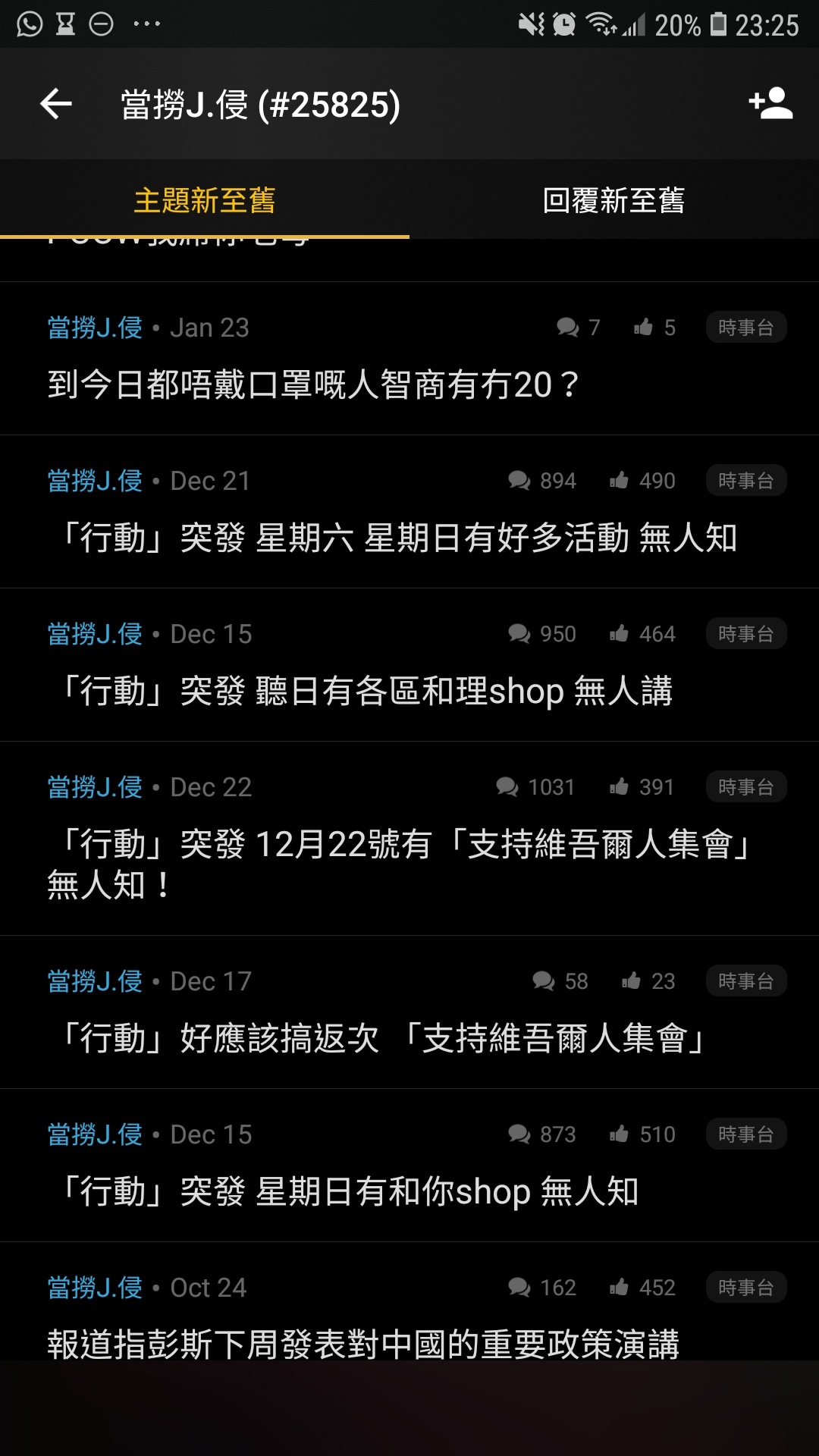This screenshot has height=1456, width=819.
Task: Tap the 時事台 tag on the Jan 23 thread
Action: coord(746,328)
